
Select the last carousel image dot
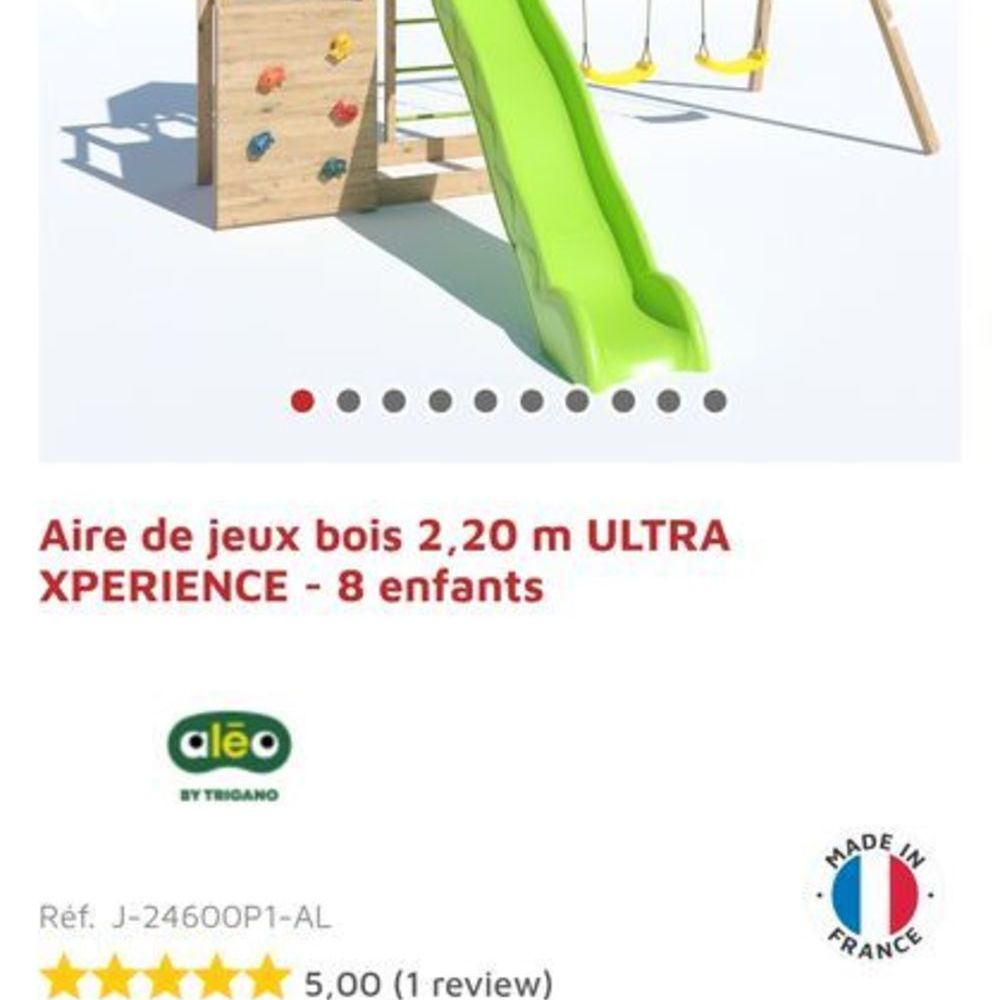[x=714, y=401]
